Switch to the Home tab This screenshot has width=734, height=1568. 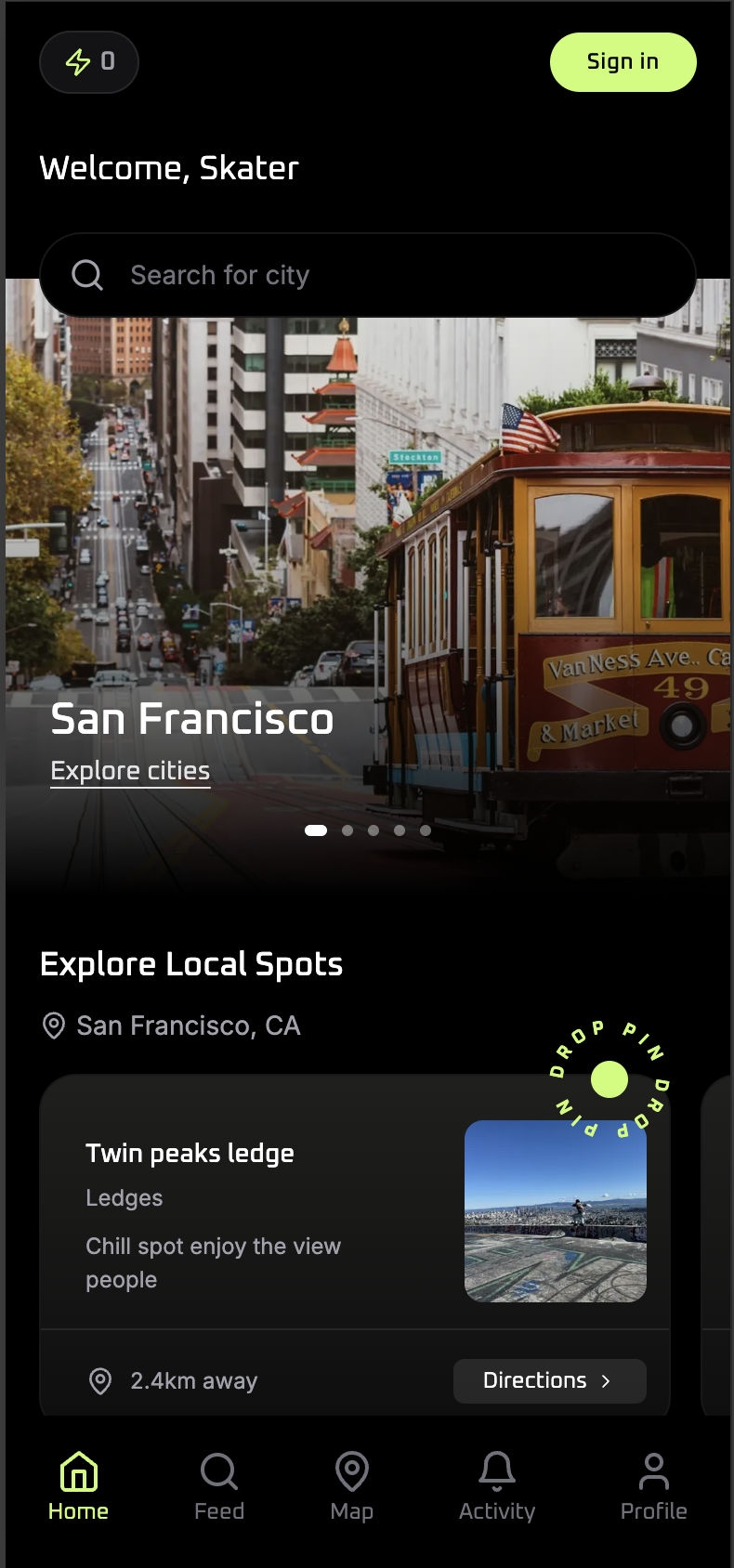pos(79,1486)
